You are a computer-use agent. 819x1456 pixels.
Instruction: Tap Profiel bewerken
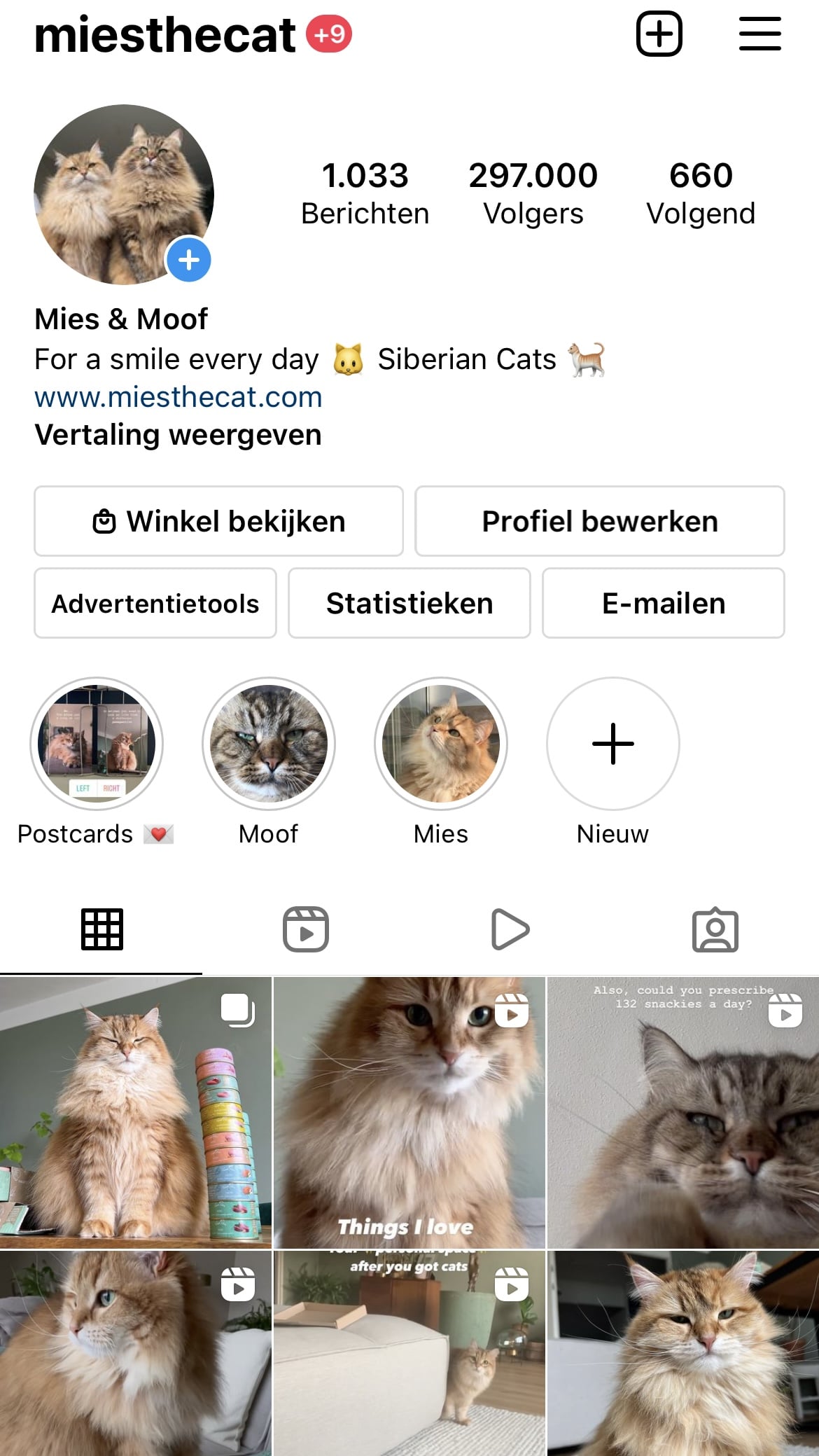coord(599,521)
